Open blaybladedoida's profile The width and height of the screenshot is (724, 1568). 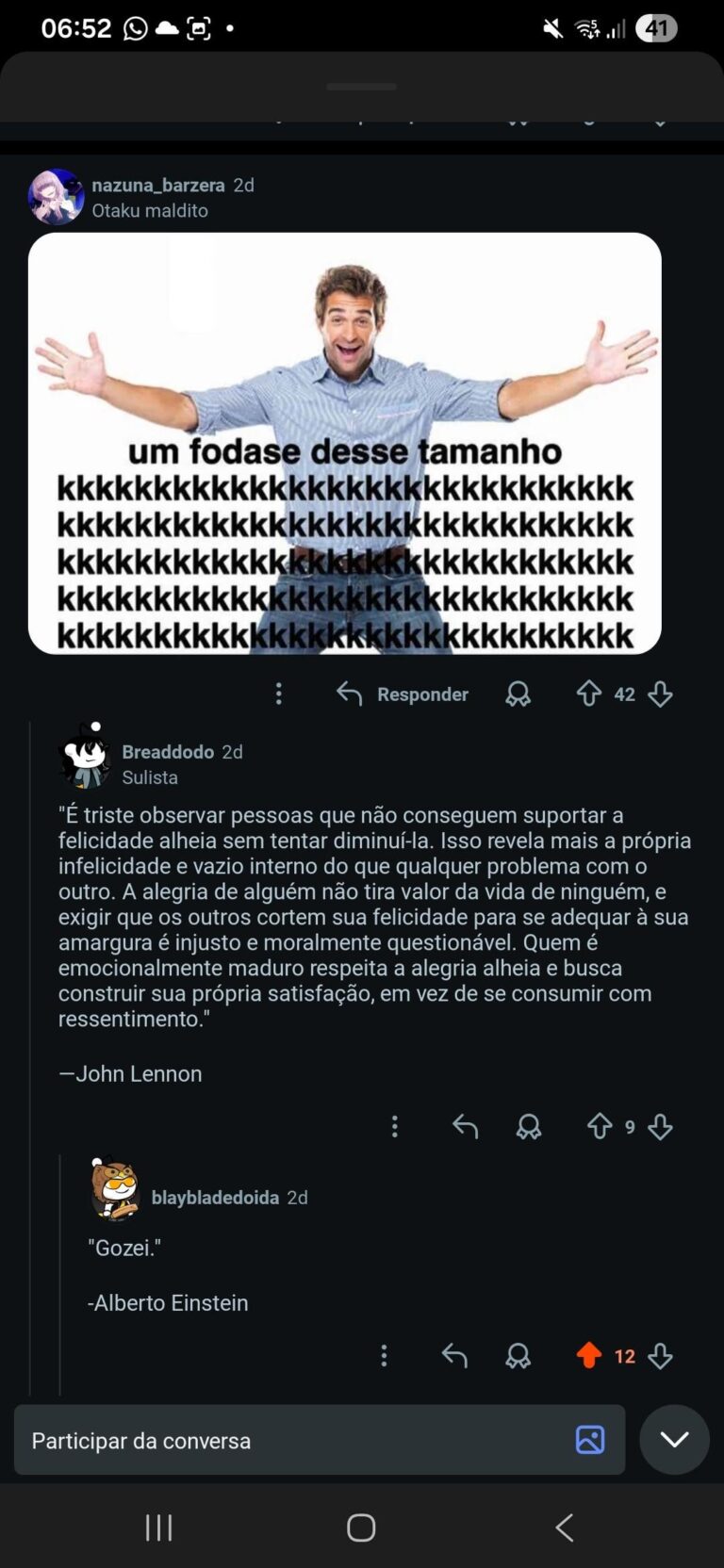[215, 1198]
